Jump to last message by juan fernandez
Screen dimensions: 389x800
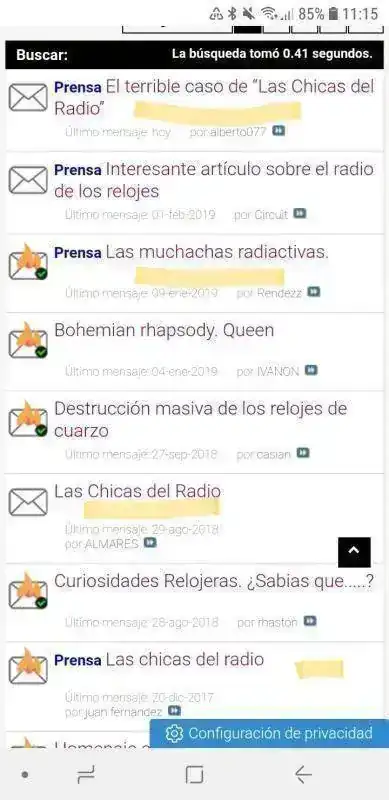(175, 711)
